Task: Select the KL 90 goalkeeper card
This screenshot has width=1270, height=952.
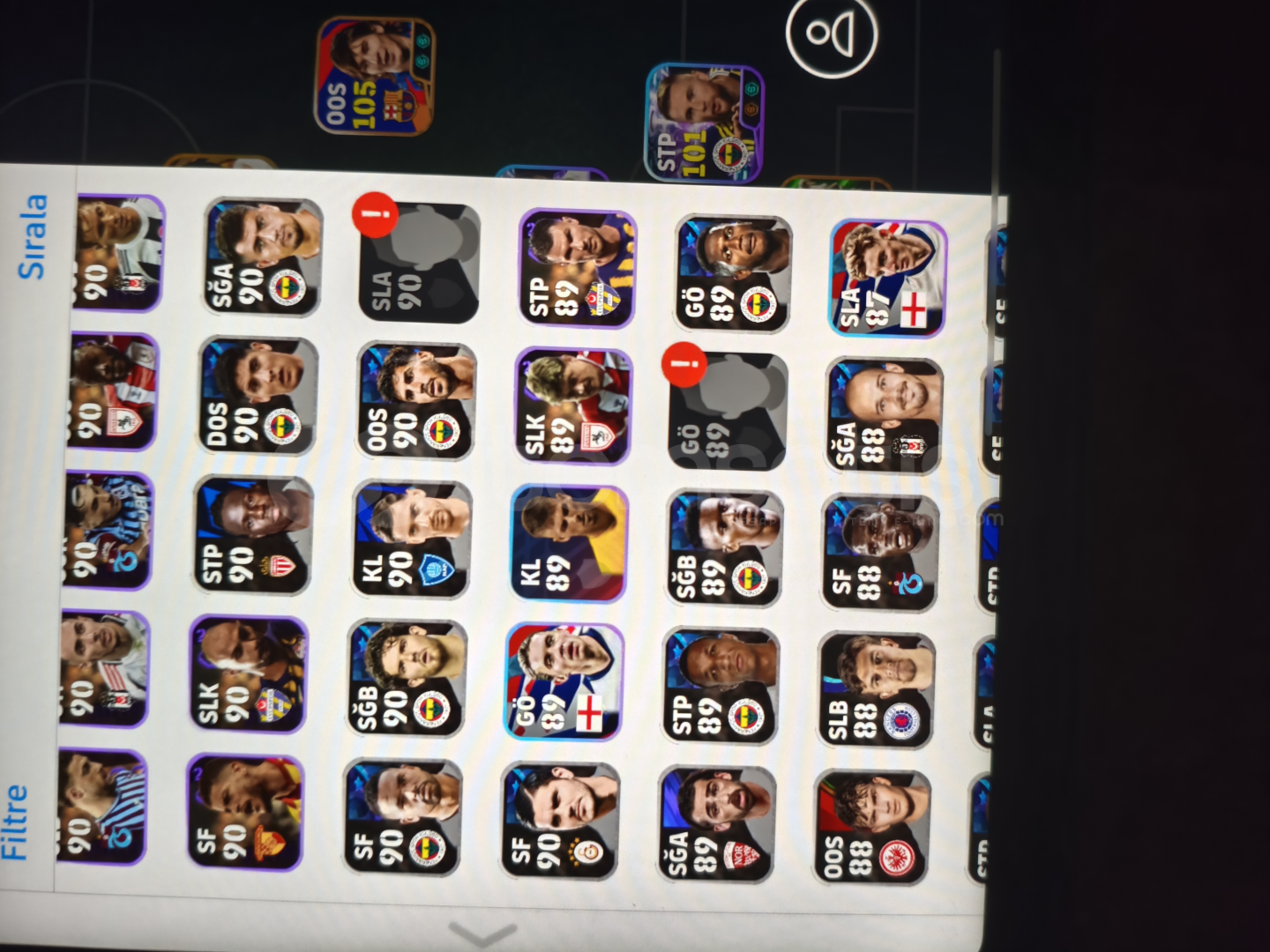Action: (412, 539)
